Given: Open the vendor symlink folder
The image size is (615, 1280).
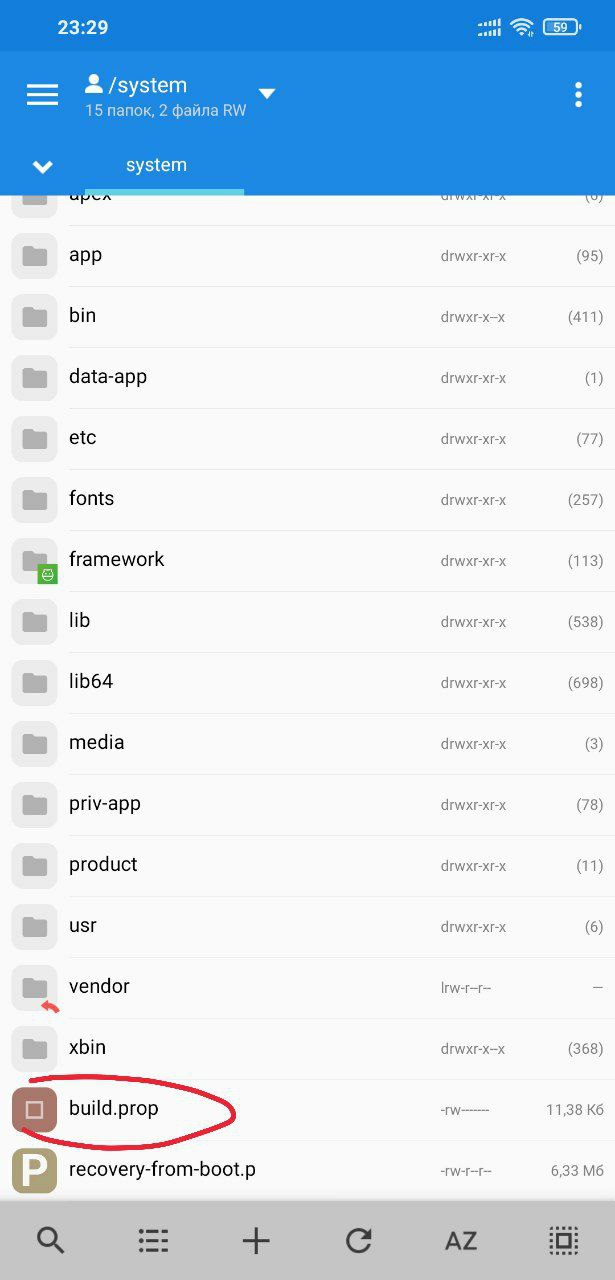Looking at the screenshot, I should [307, 988].
